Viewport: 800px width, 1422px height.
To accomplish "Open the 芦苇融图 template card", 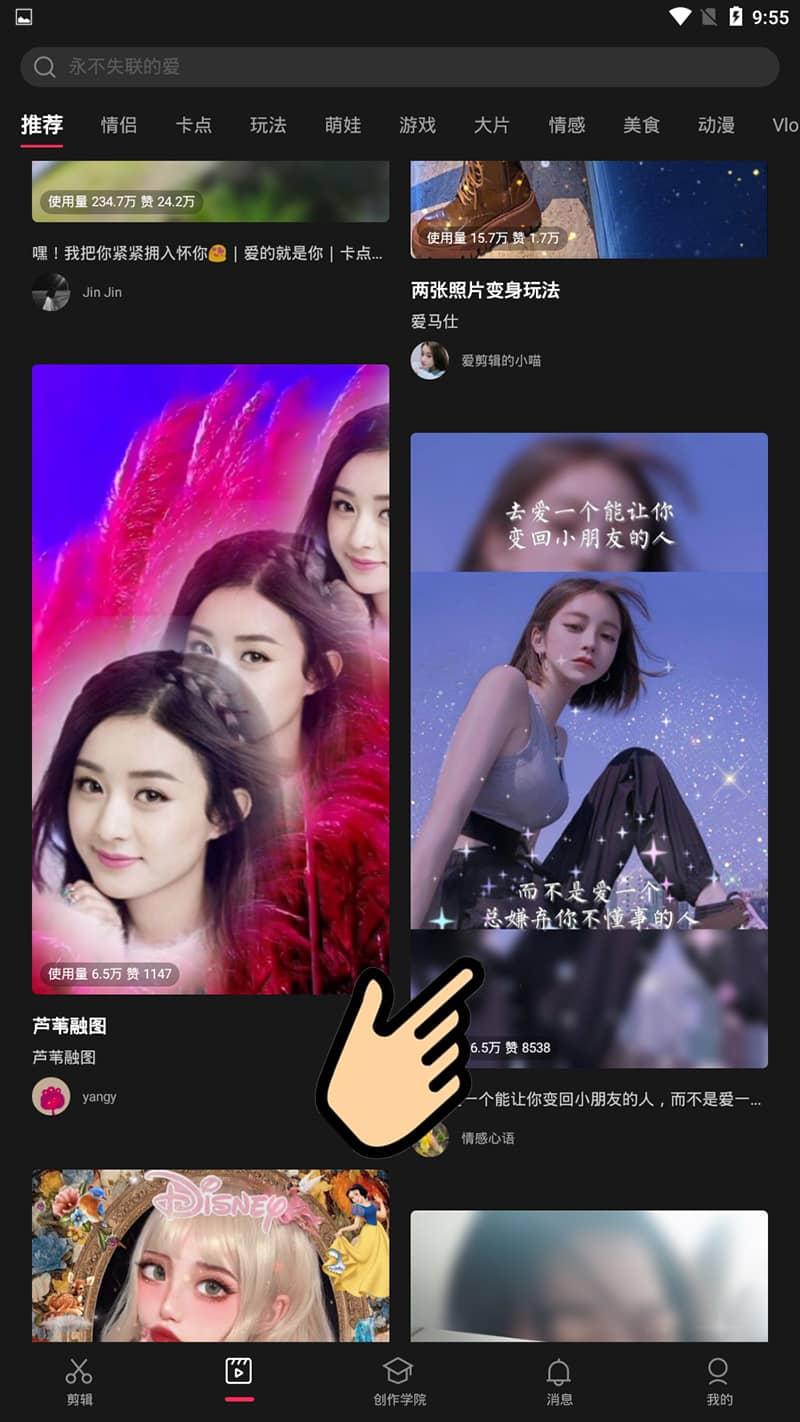I will click(210, 680).
